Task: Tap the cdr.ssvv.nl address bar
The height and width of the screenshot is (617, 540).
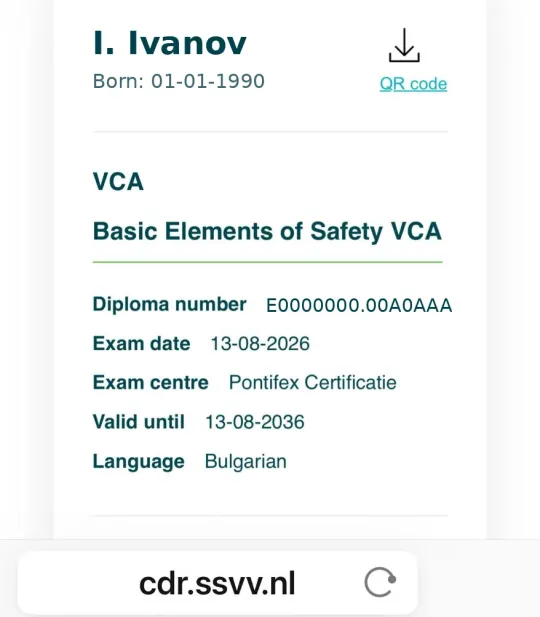Action: point(217,583)
